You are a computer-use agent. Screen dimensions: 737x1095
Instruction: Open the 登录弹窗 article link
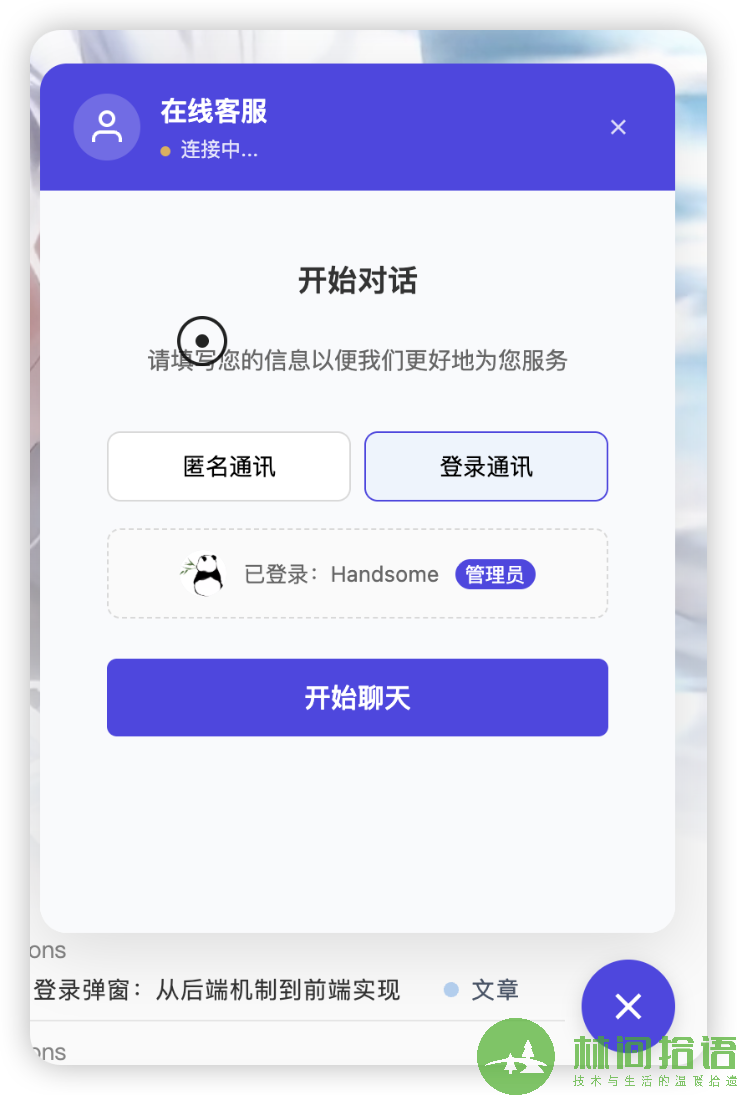tap(217, 990)
